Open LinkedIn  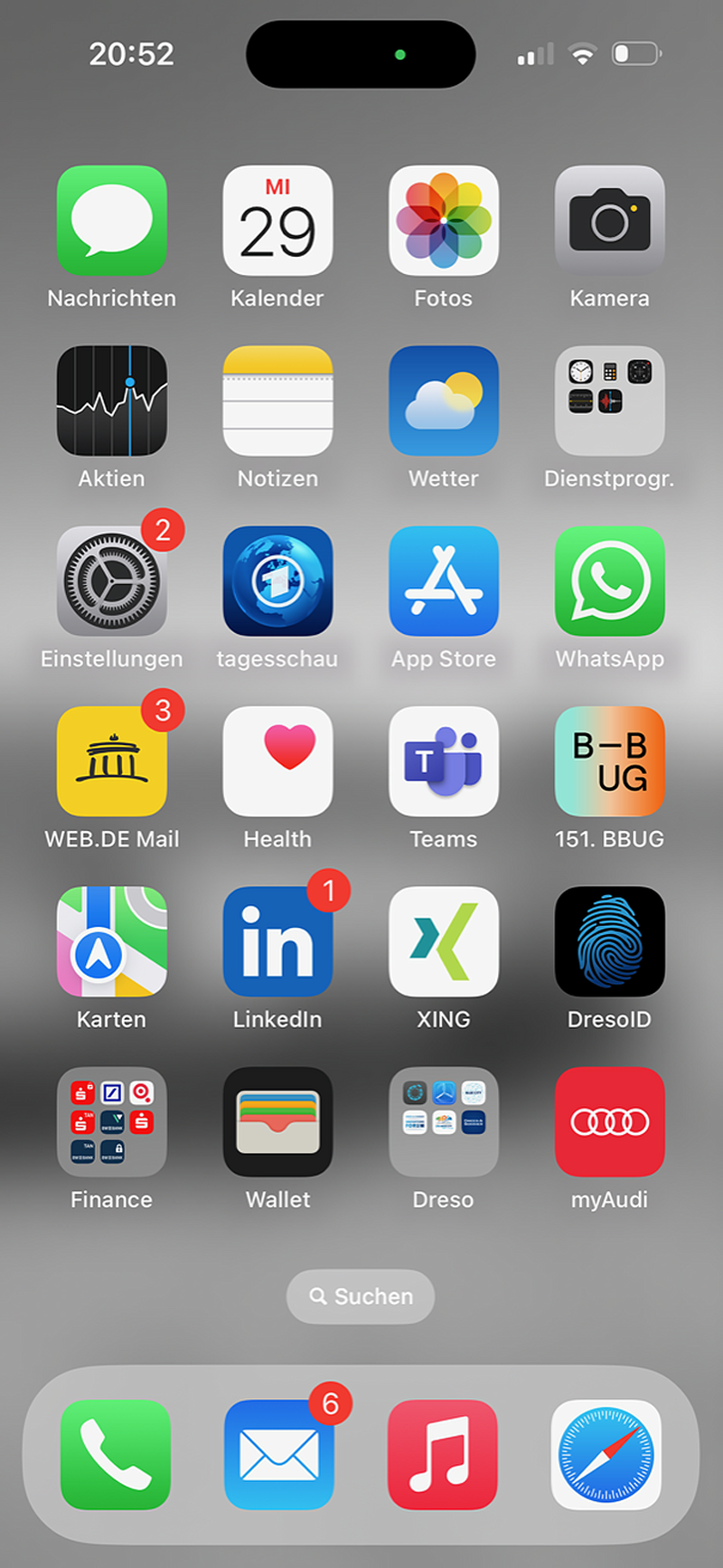277,941
